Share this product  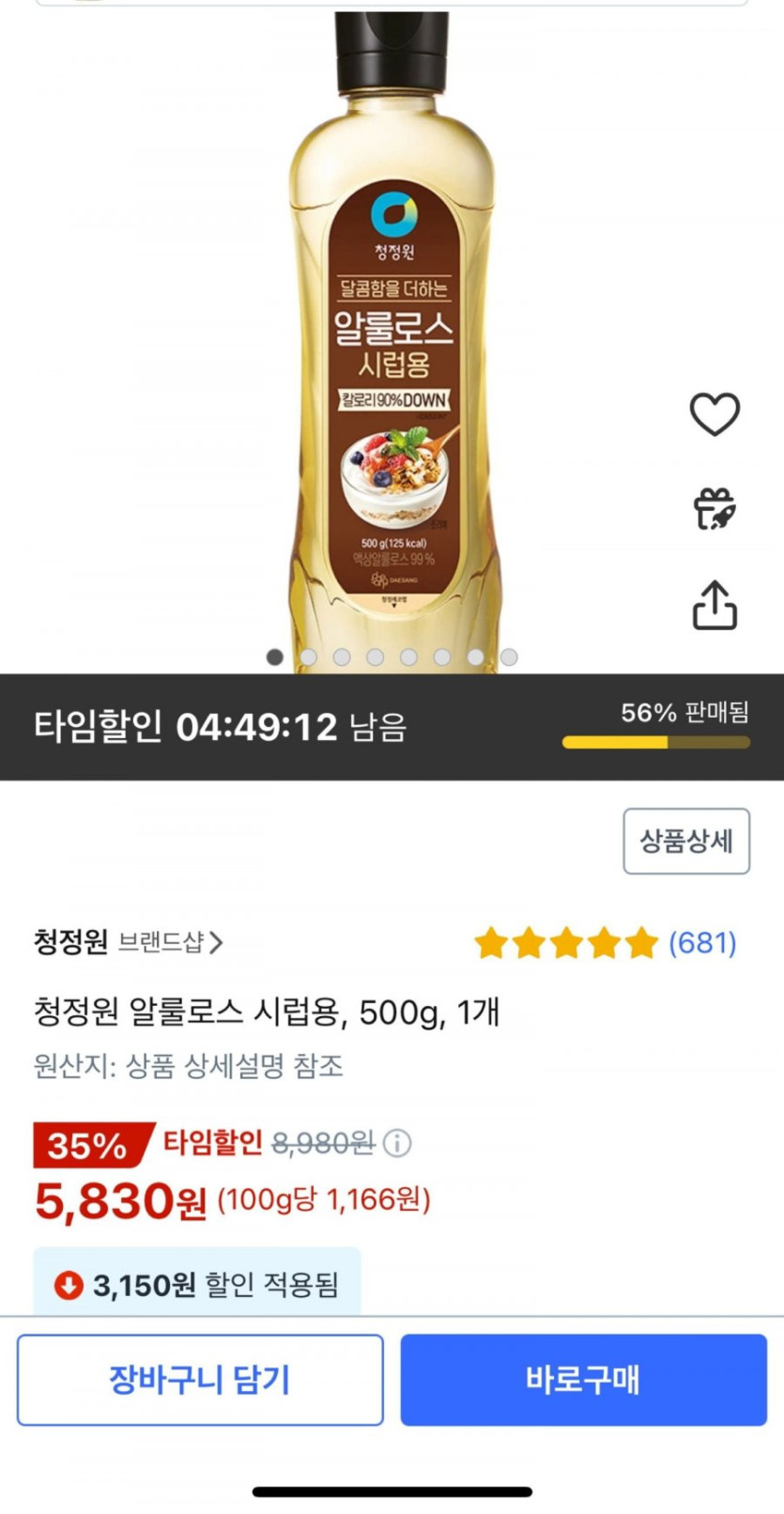(715, 605)
